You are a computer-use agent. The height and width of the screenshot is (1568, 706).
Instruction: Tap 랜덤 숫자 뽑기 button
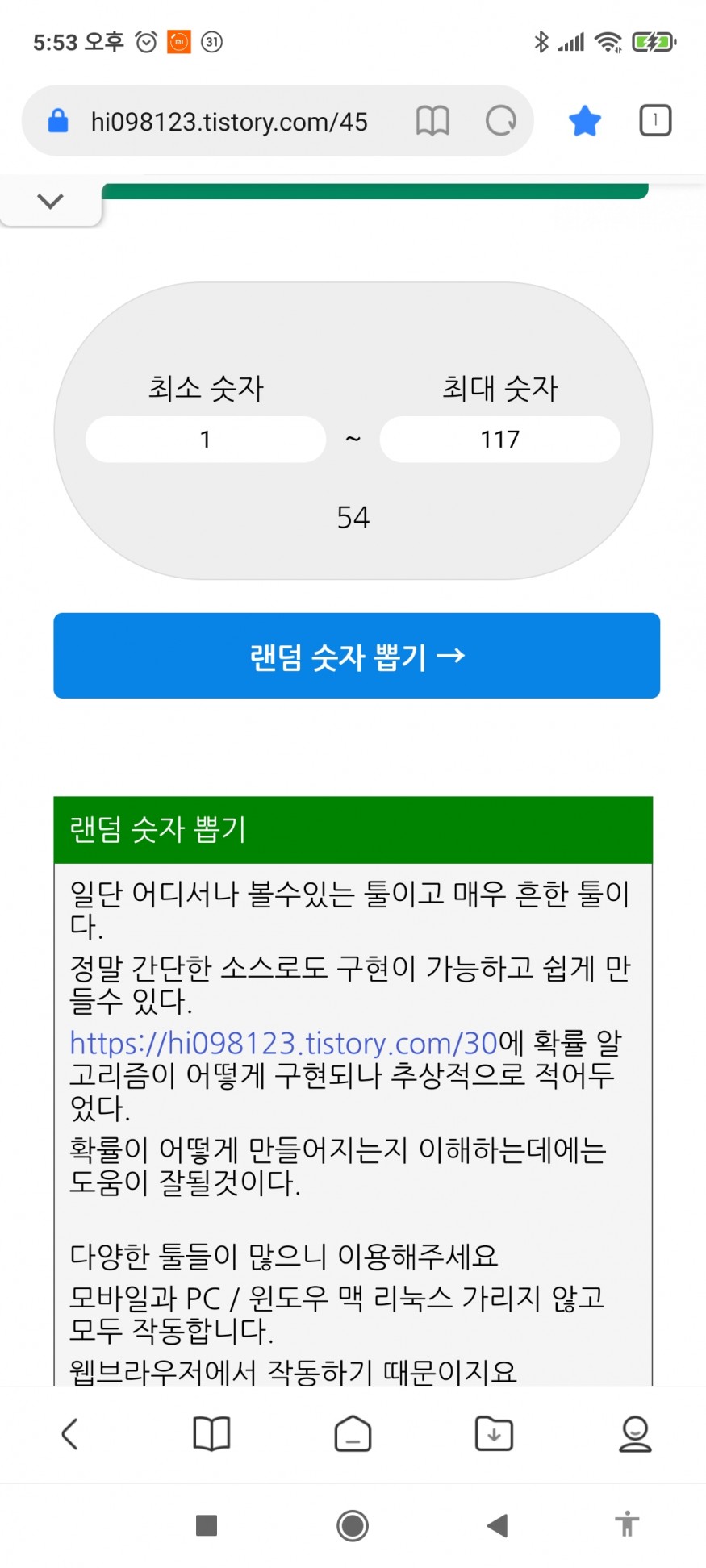[x=357, y=656]
